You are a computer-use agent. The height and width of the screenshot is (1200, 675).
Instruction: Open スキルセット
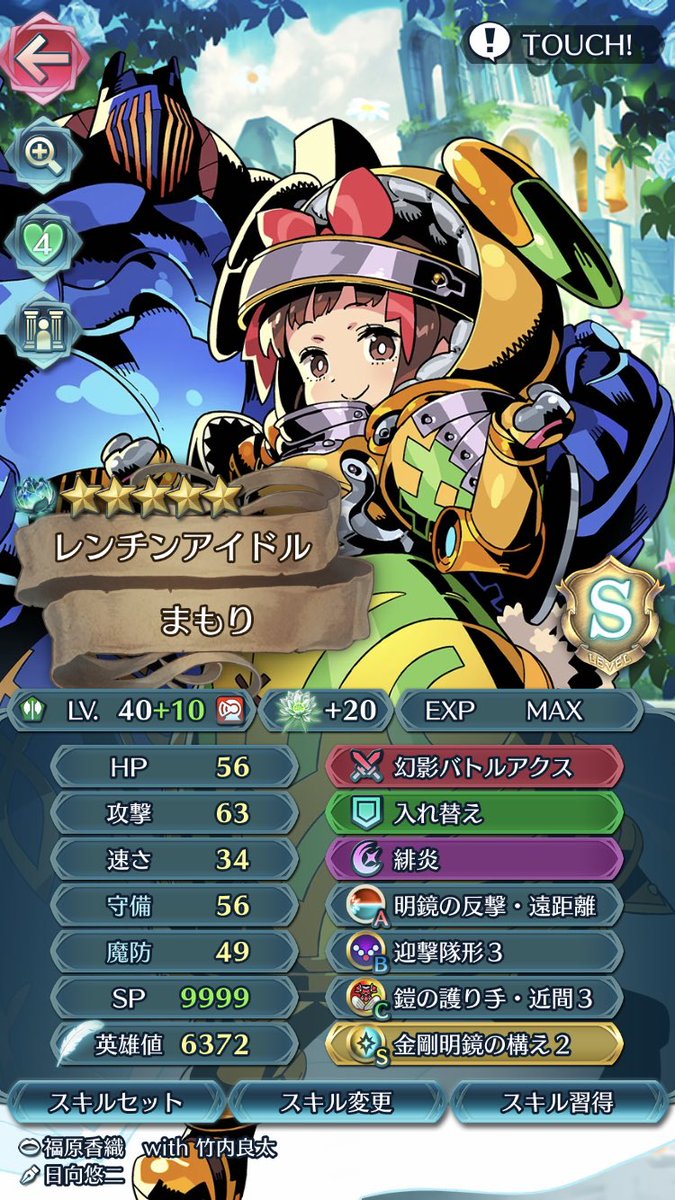coord(114,1102)
